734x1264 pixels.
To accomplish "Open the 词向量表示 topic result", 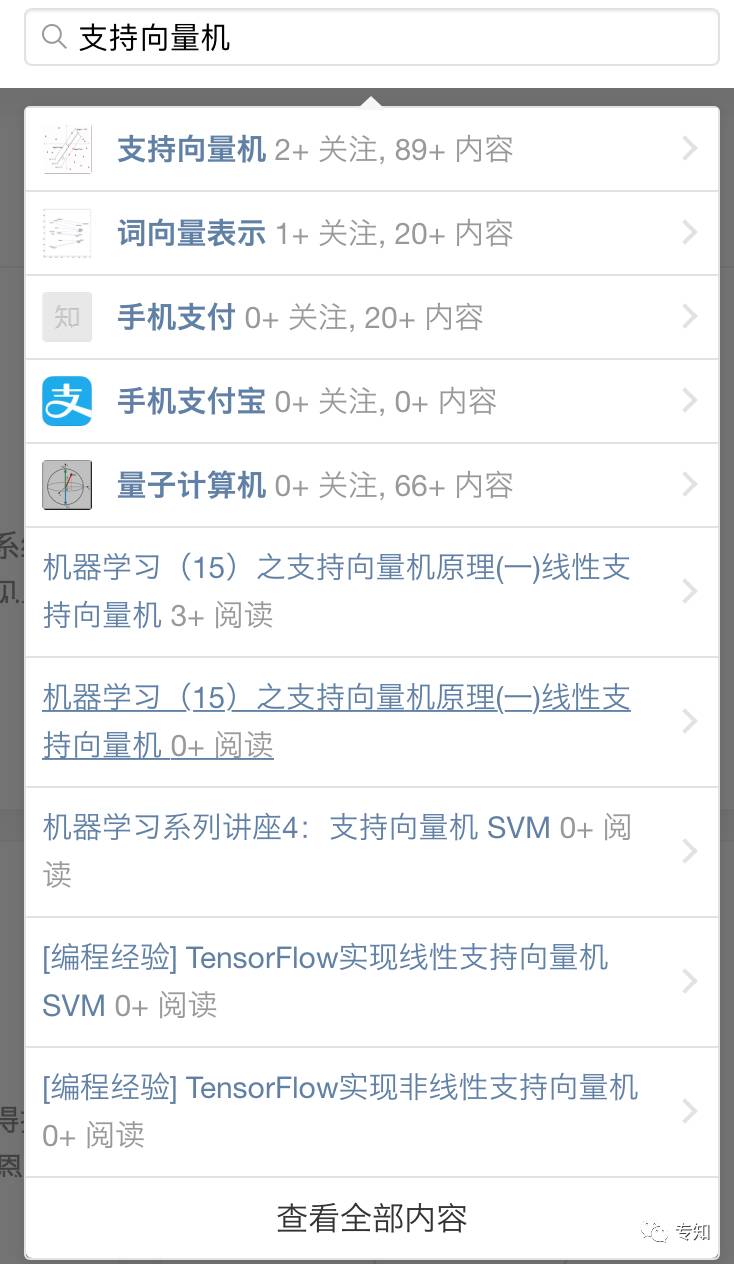I will [372, 234].
